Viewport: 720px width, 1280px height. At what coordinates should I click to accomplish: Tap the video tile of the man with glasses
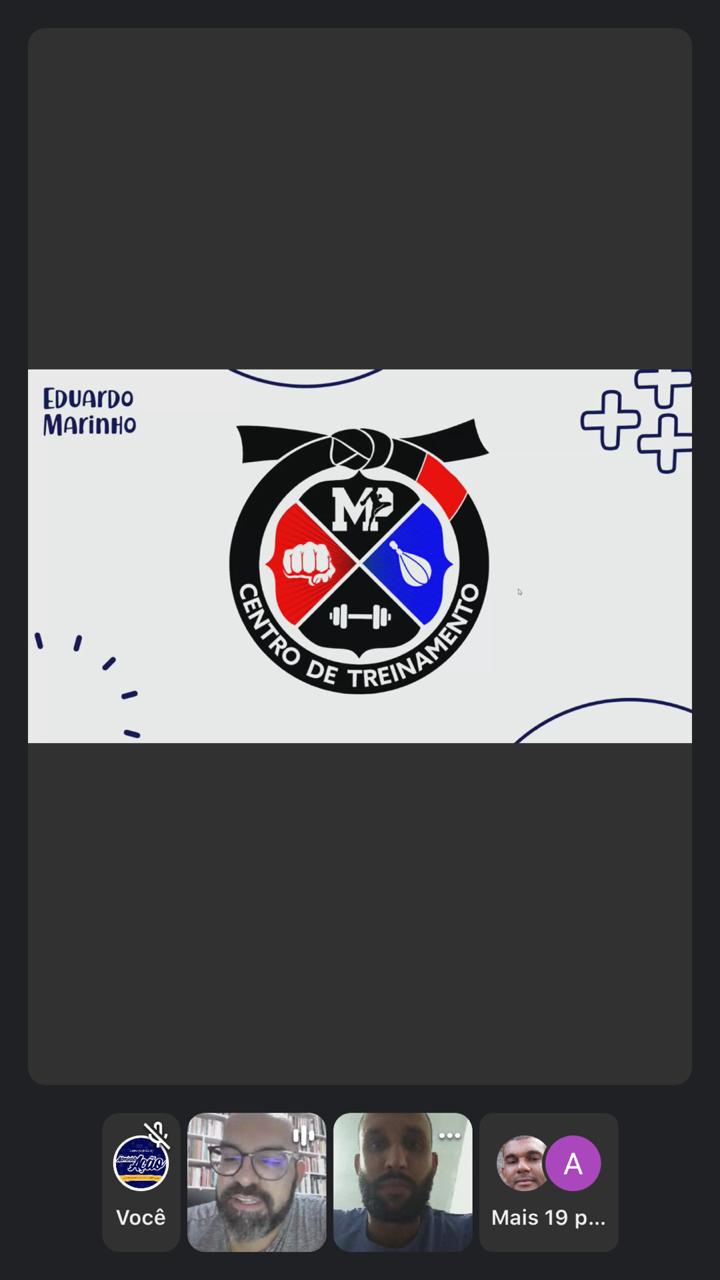[256, 1182]
